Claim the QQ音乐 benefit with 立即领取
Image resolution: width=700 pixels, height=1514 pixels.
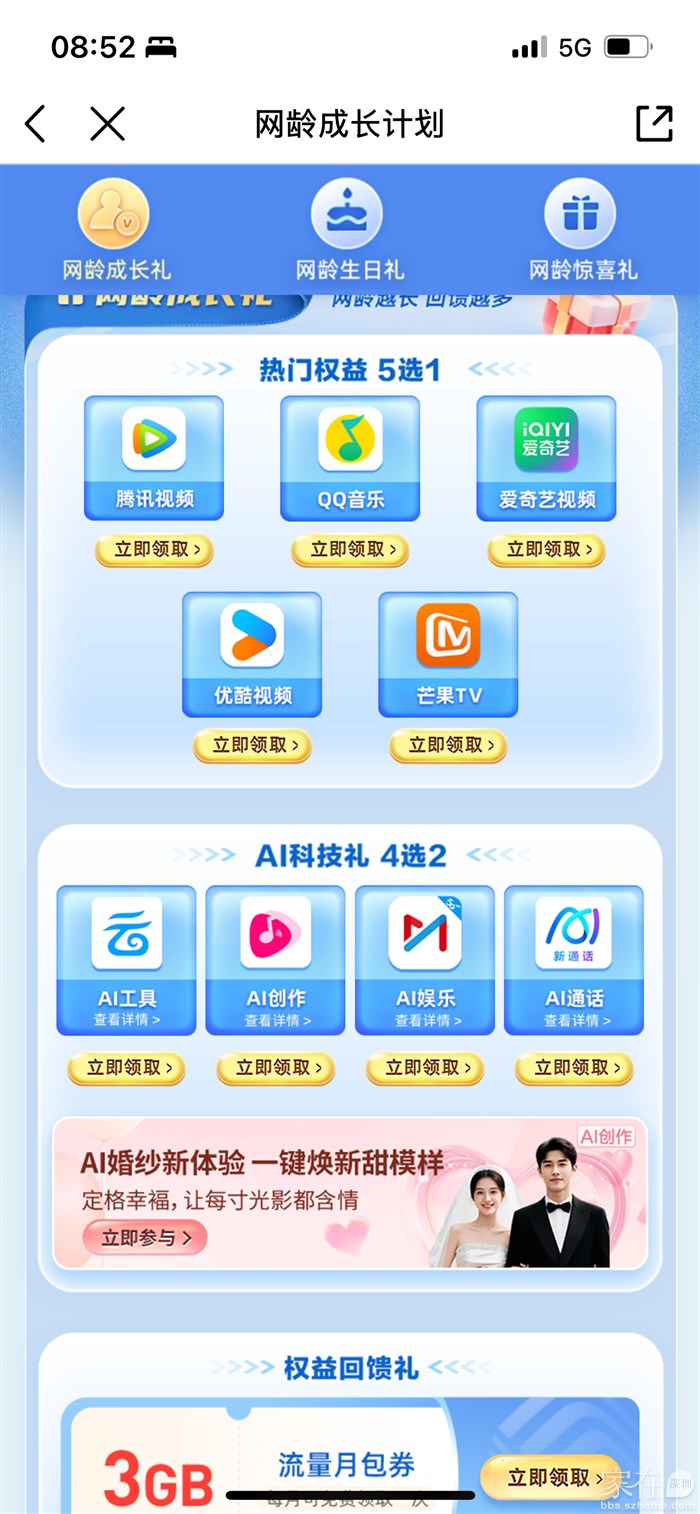click(350, 549)
